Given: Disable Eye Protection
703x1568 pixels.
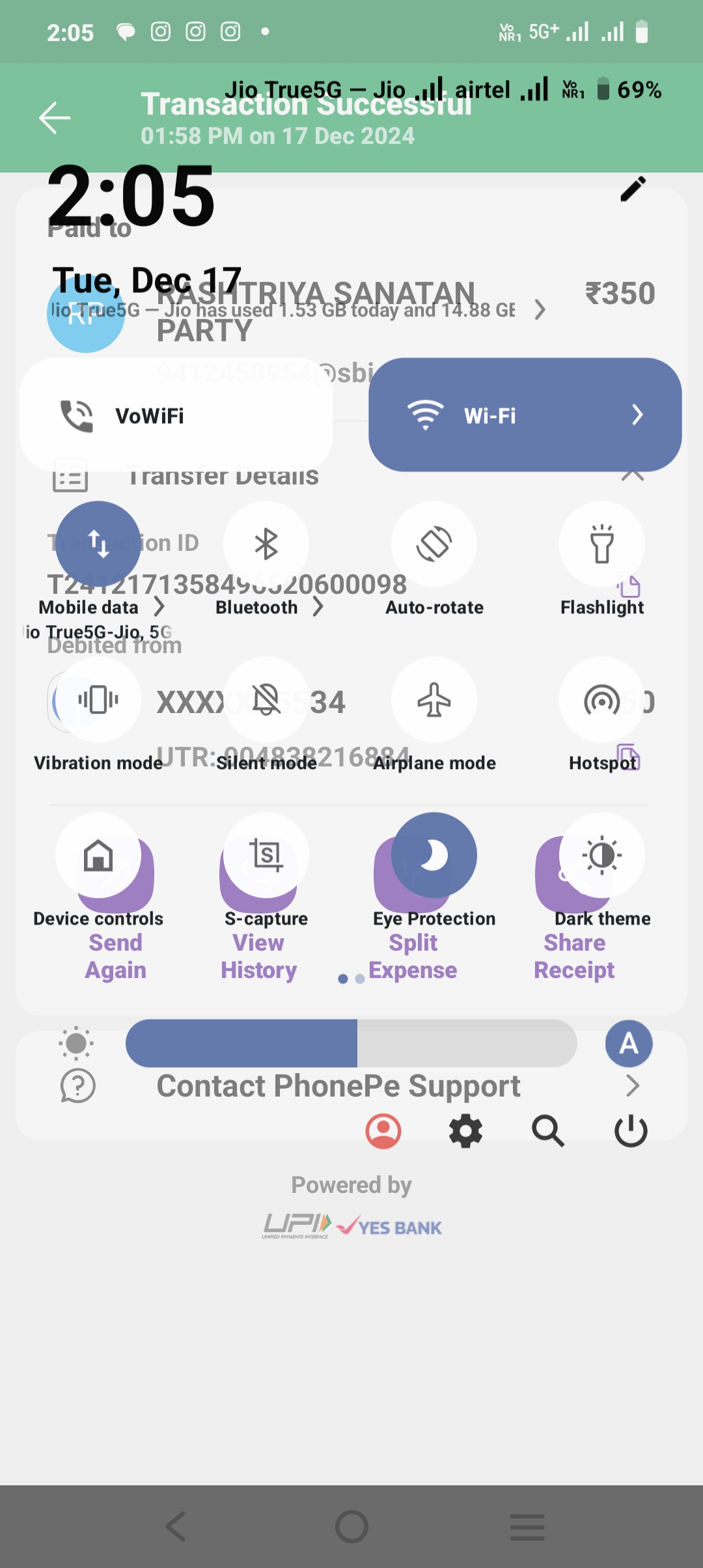Looking at the screenshot, I should pos(434,855).
